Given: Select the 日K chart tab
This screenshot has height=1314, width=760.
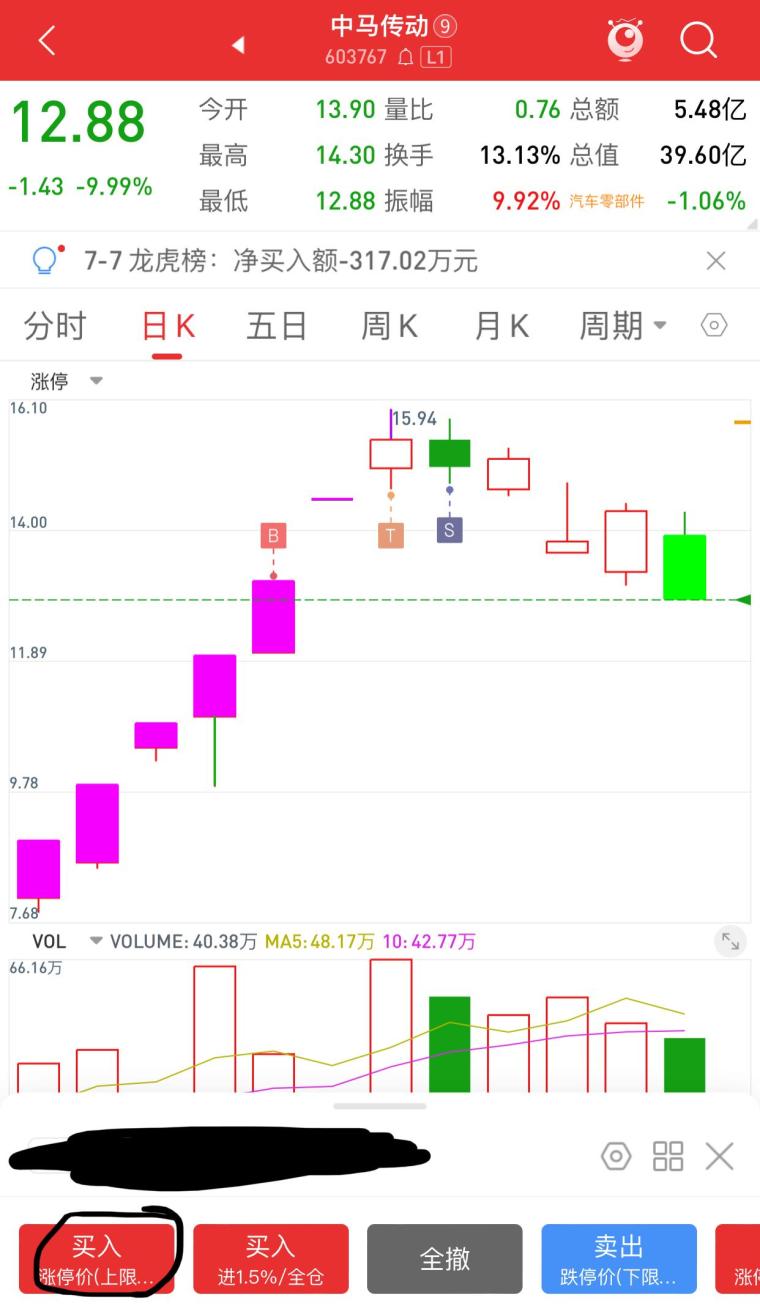Looking at the screenshot, I should point(168,326).
